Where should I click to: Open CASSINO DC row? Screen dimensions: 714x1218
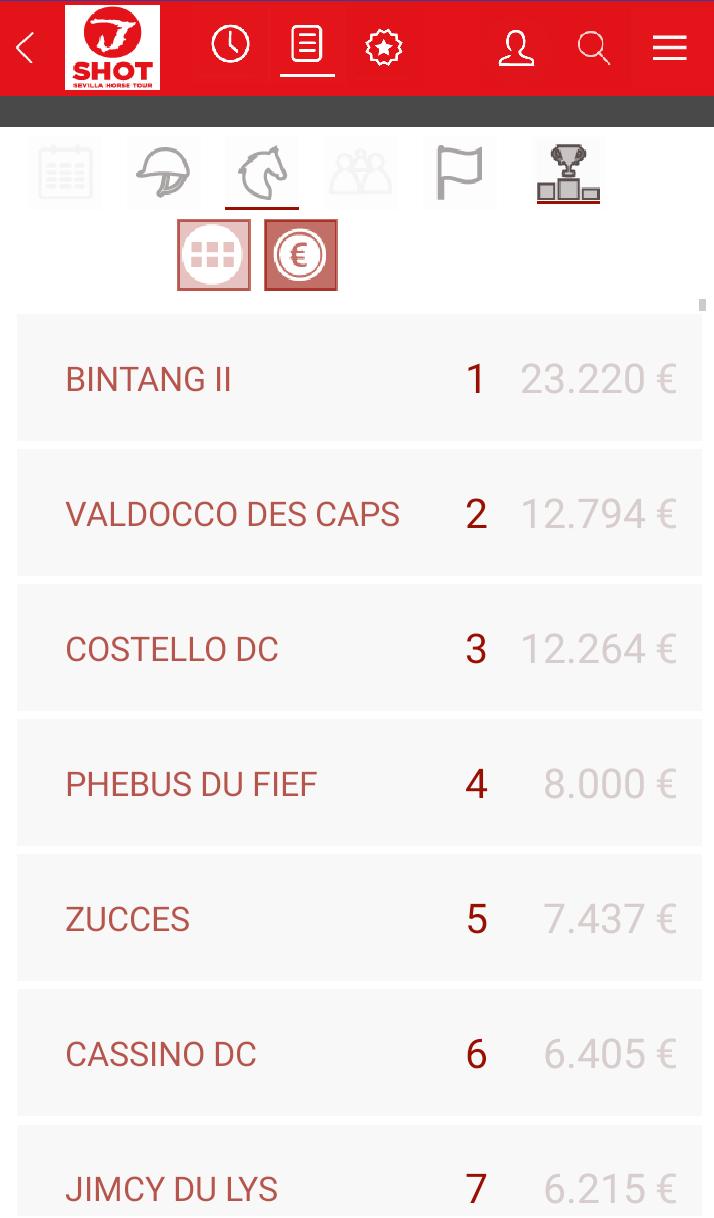(359, 1053)
